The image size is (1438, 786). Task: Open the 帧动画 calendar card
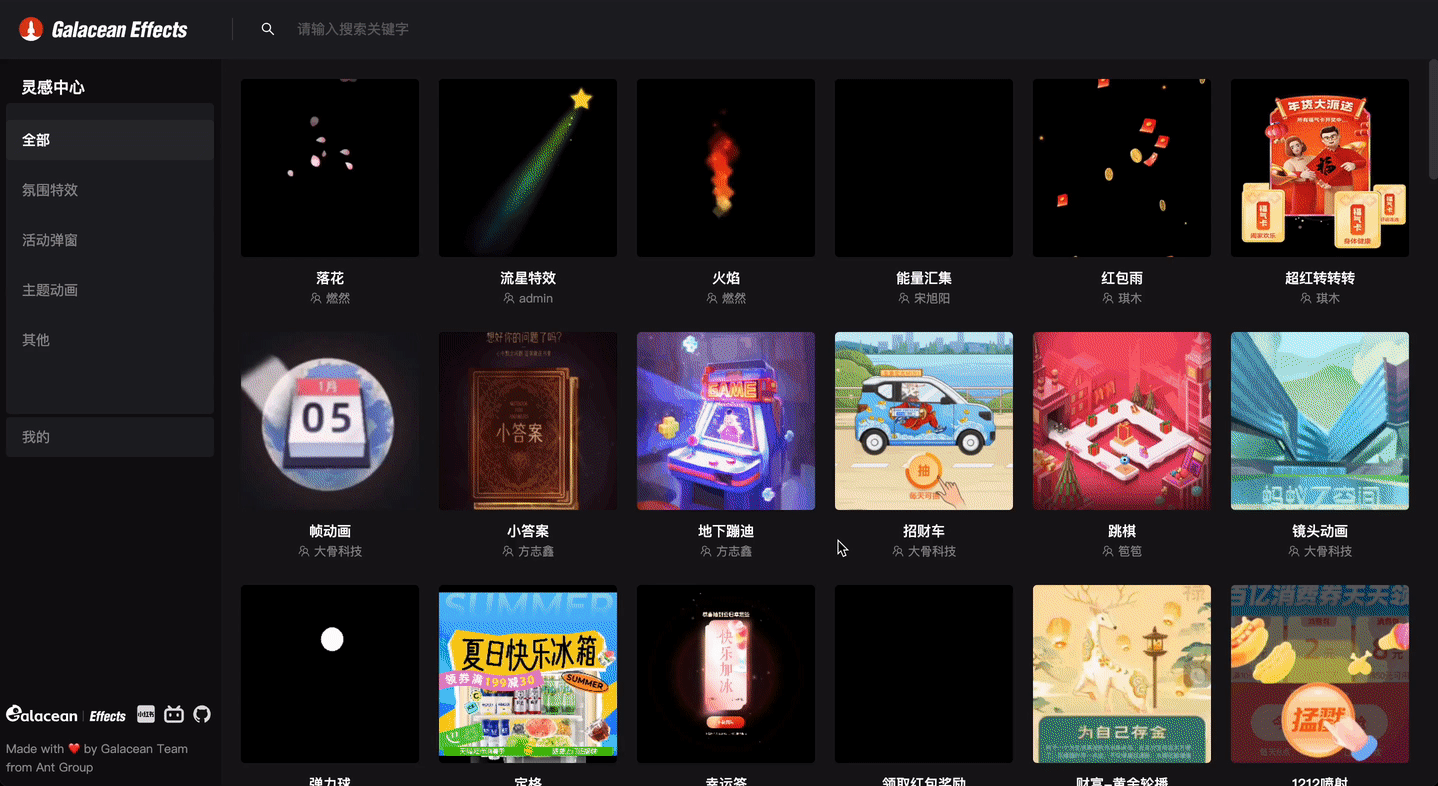[x=330, y=421]
